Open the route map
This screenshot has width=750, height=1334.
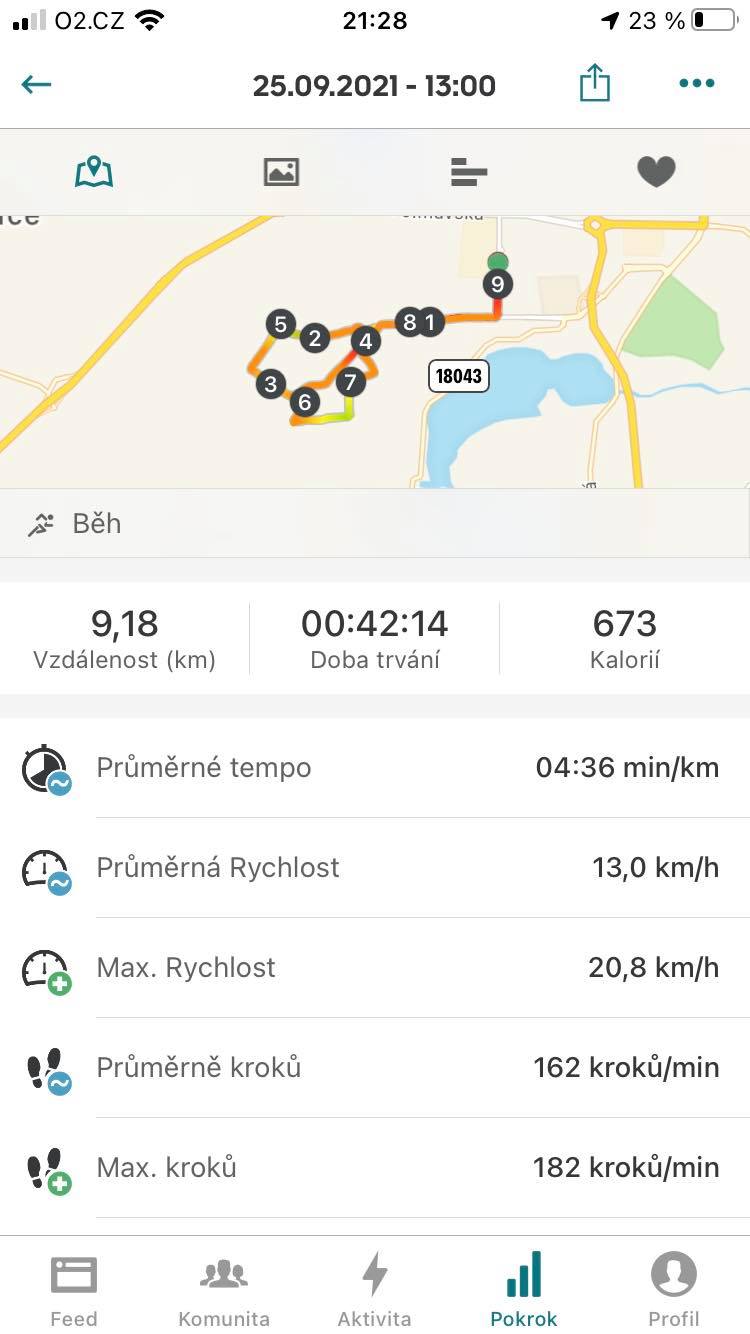tap(375, 352)
